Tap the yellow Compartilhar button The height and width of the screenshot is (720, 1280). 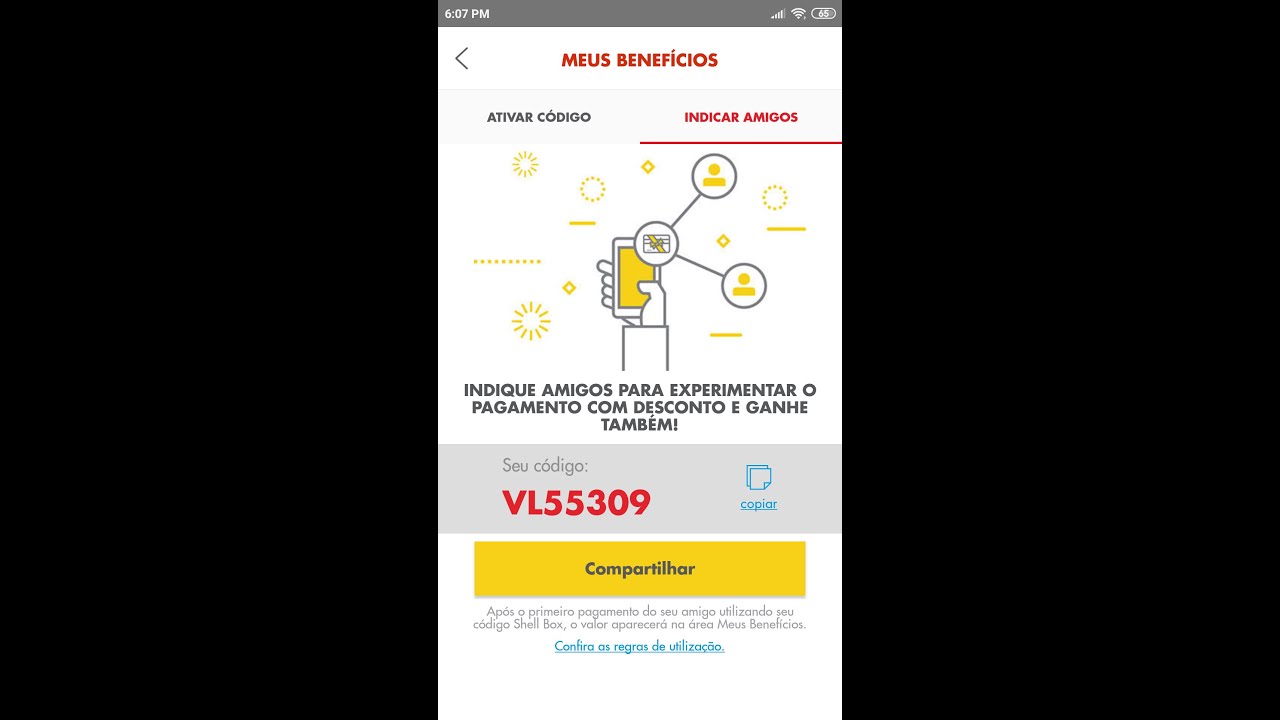(639, 569)
